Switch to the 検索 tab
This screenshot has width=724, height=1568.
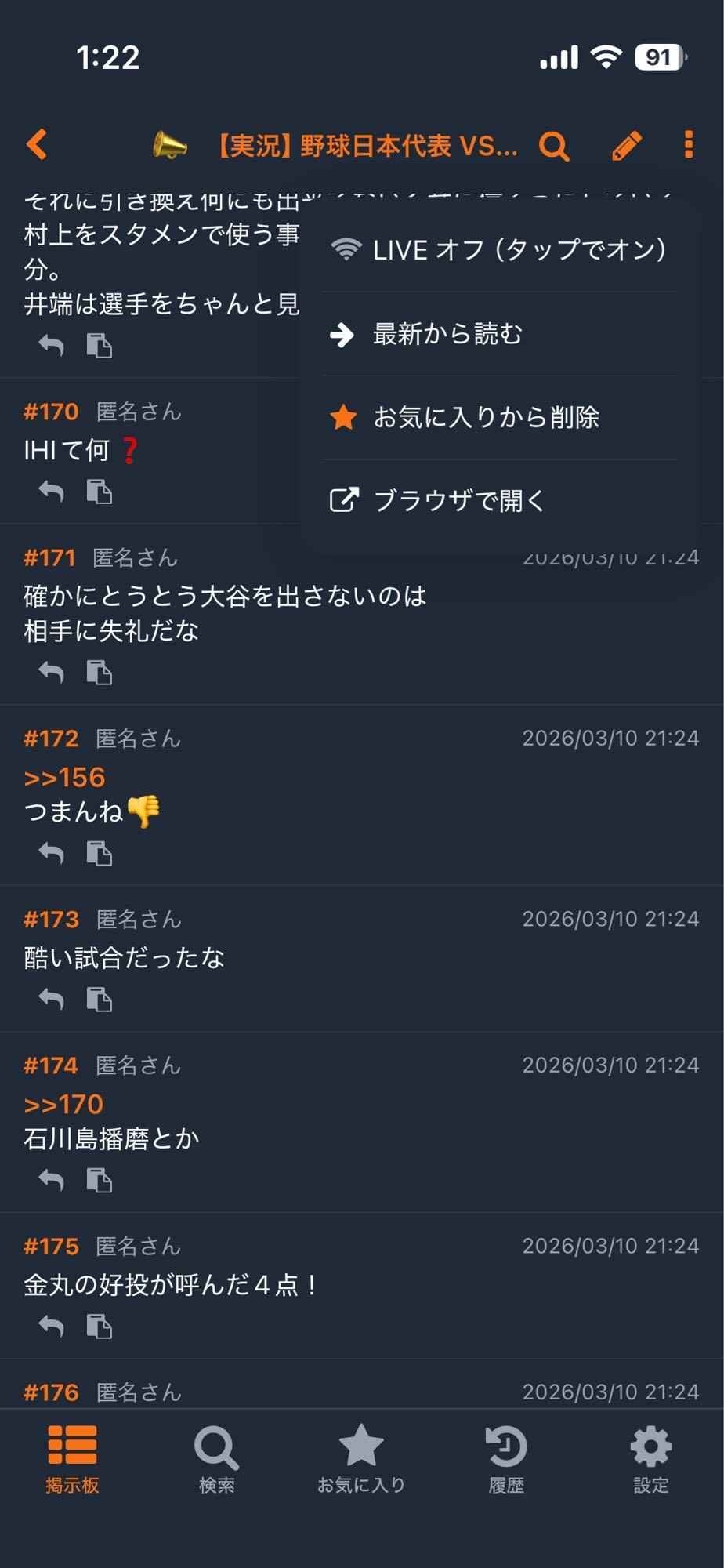(x=217, y=1460)
